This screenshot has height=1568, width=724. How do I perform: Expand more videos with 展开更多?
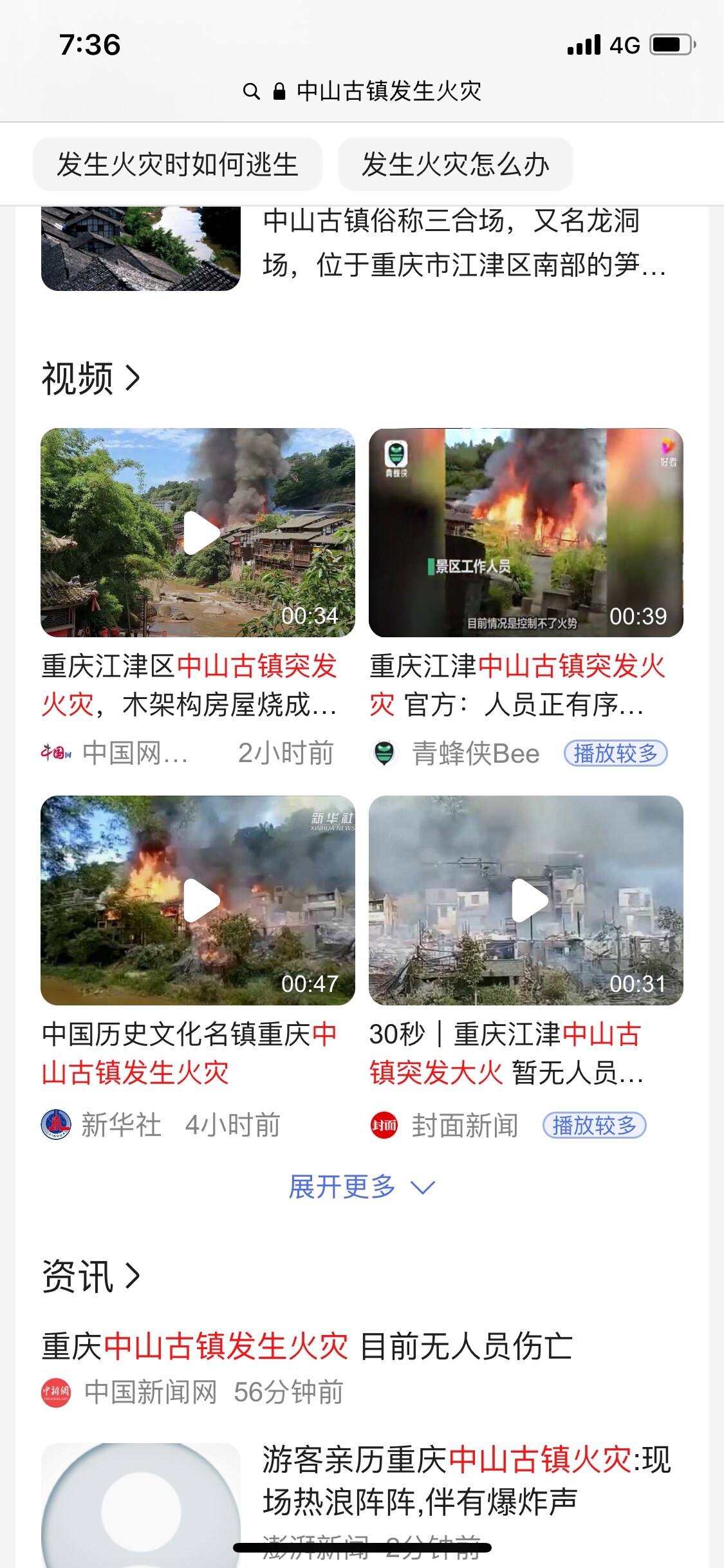pyautogui.click(x=362, y=1186)
